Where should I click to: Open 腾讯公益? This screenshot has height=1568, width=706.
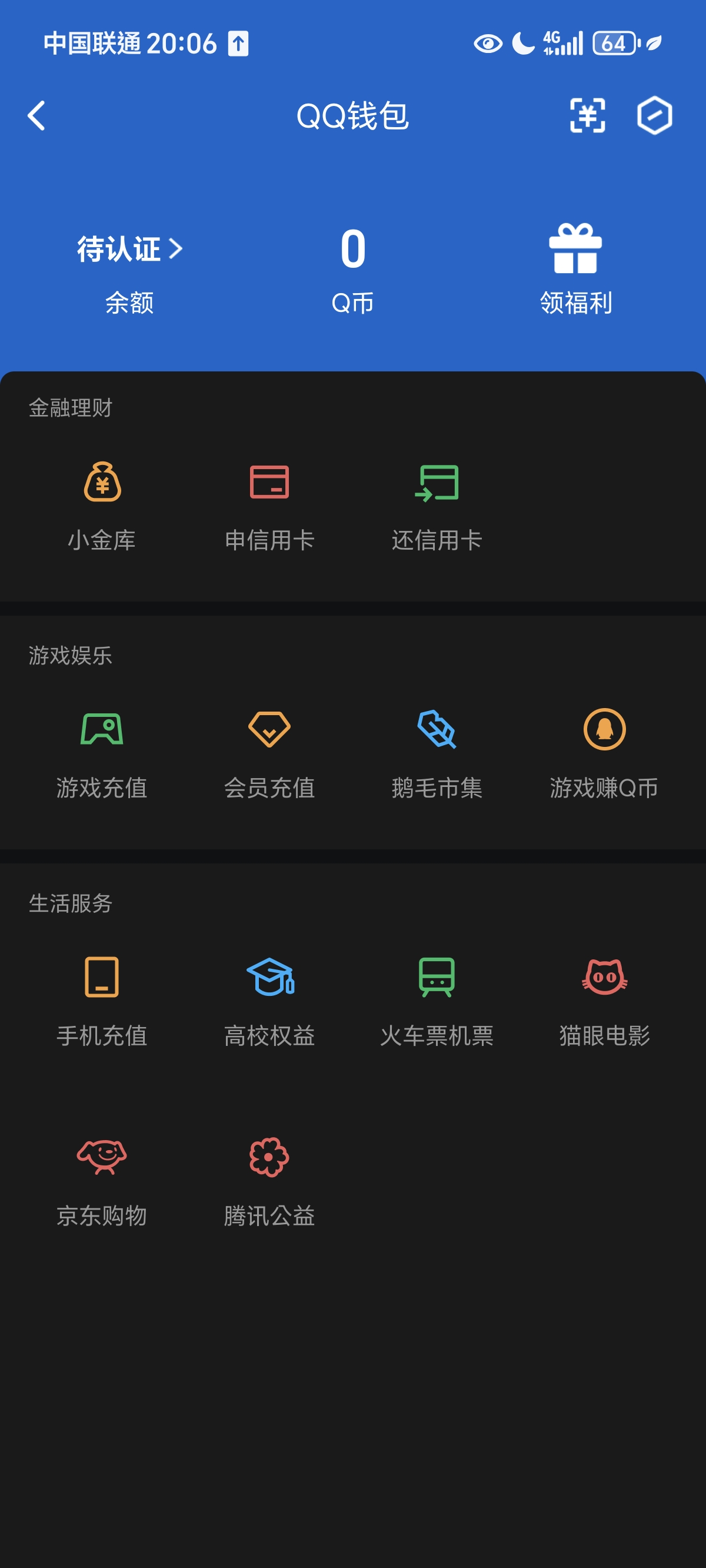(x=269, y=1181)
